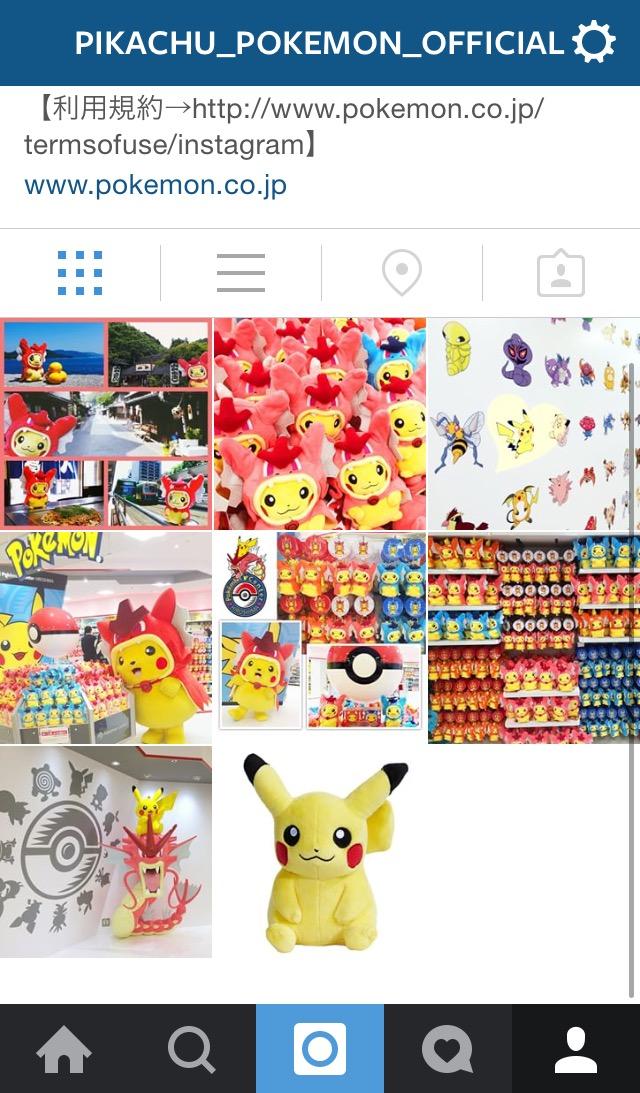Screen dimensions: 640x1093
Task: View the tagged photos tab
Action: pyautogui.click(x=561, y=273)
